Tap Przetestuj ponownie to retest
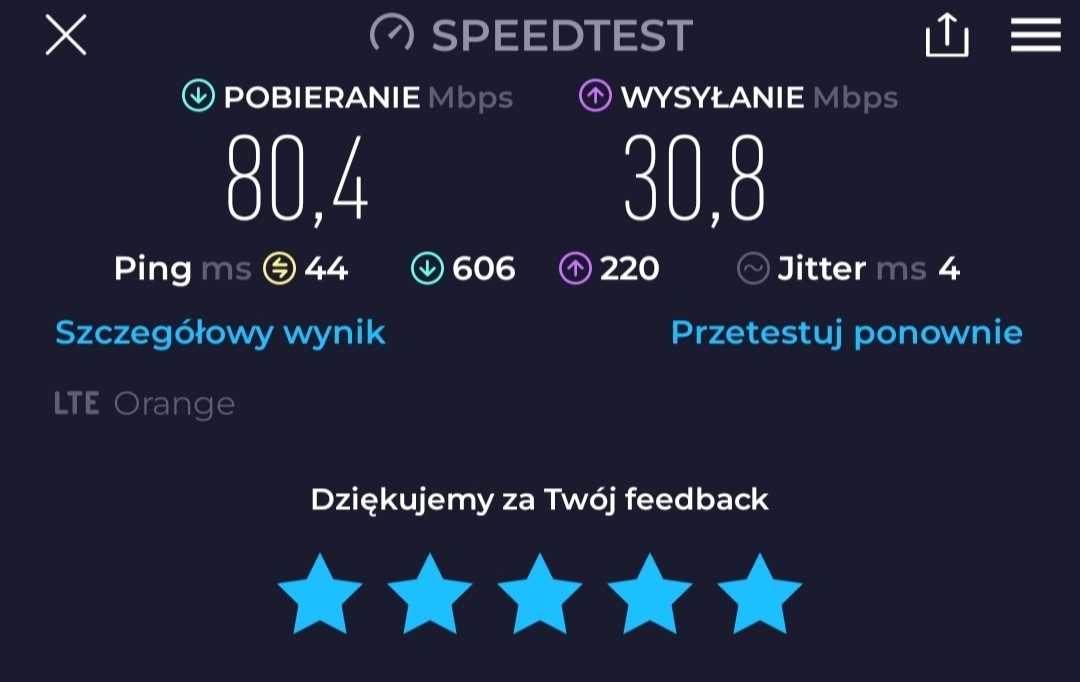Viewport: 1080px width, 682px height. pyautogui.click(x=846, y=333)
